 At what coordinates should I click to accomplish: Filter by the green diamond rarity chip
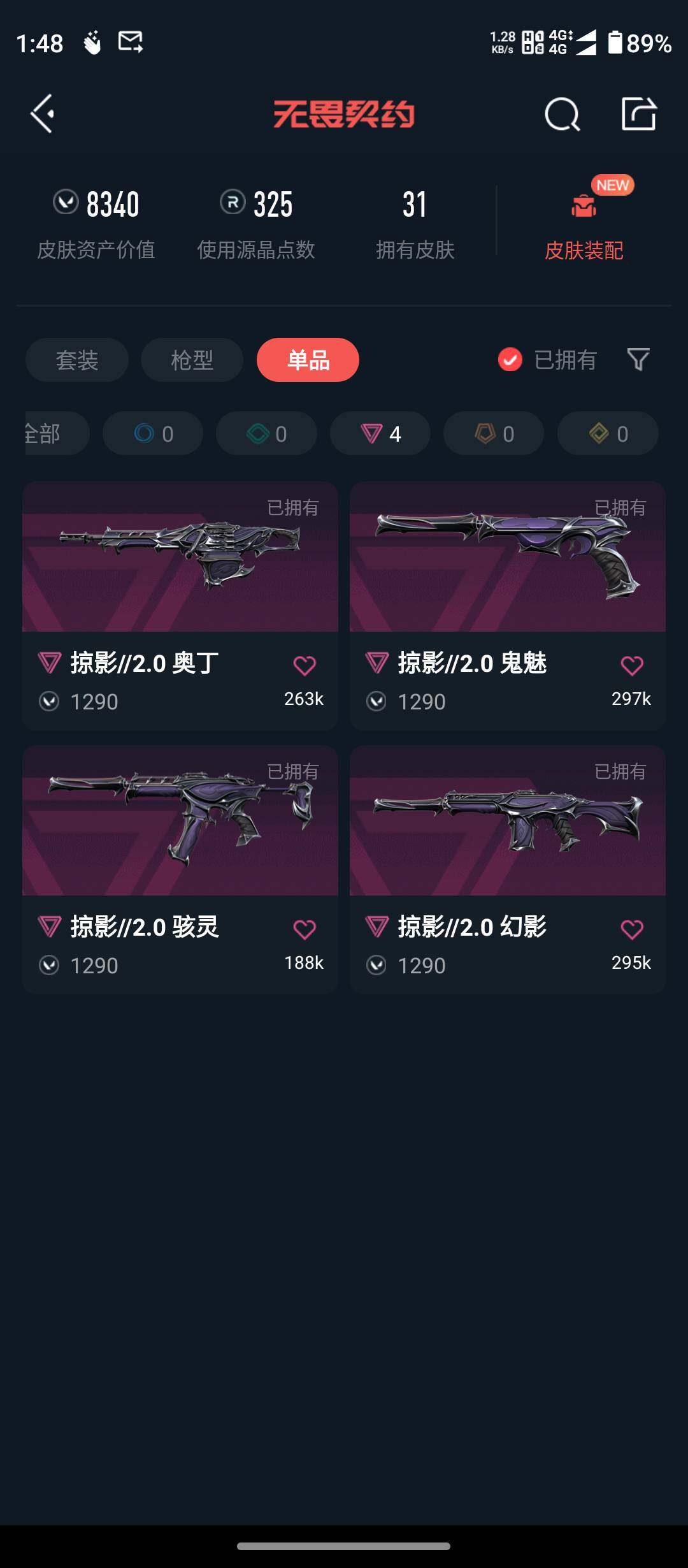266,433
